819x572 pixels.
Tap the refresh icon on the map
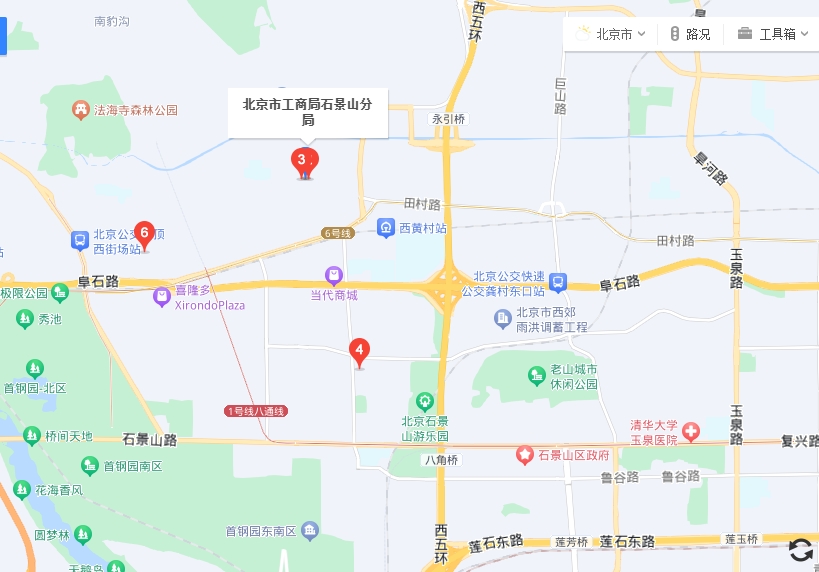click(801, 549)
